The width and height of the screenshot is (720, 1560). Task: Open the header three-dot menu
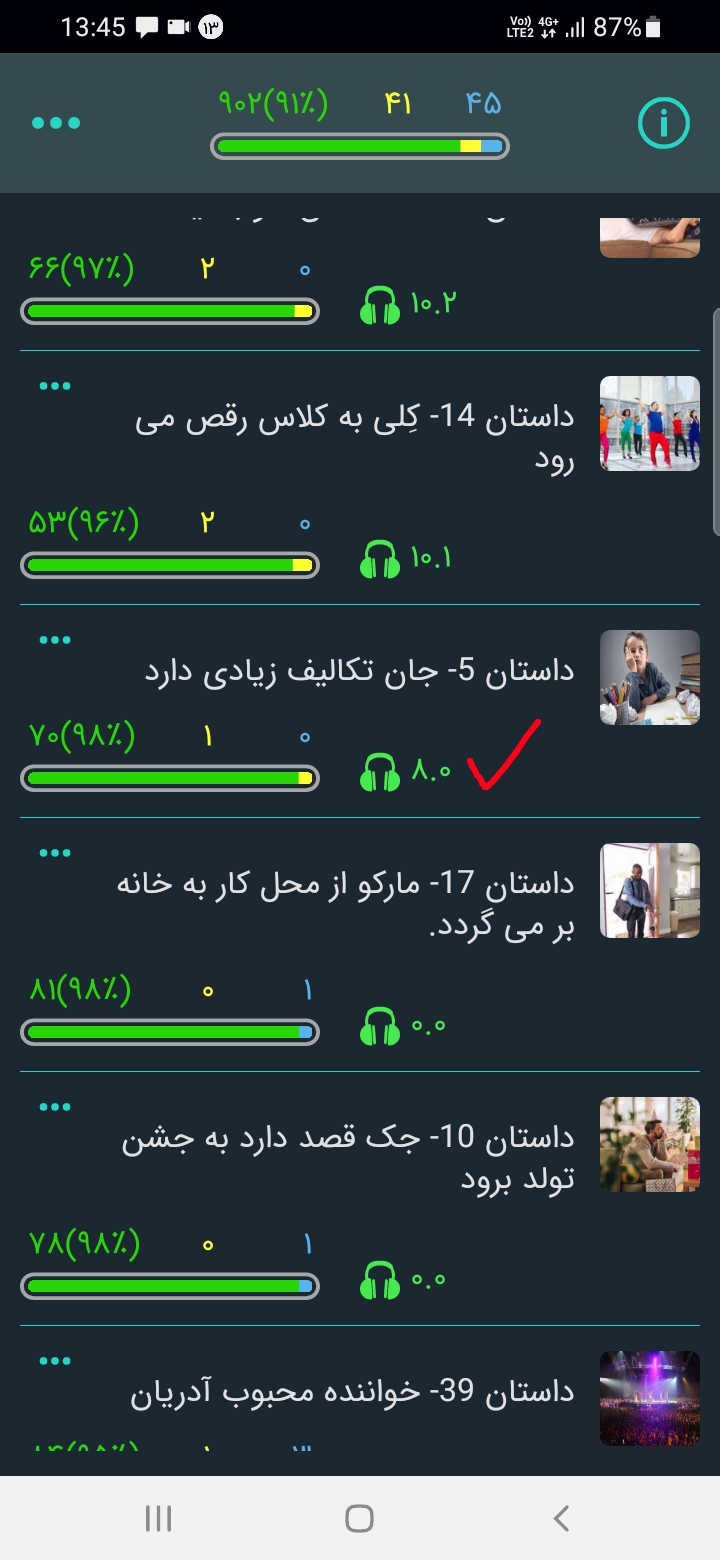pos(55,123)
